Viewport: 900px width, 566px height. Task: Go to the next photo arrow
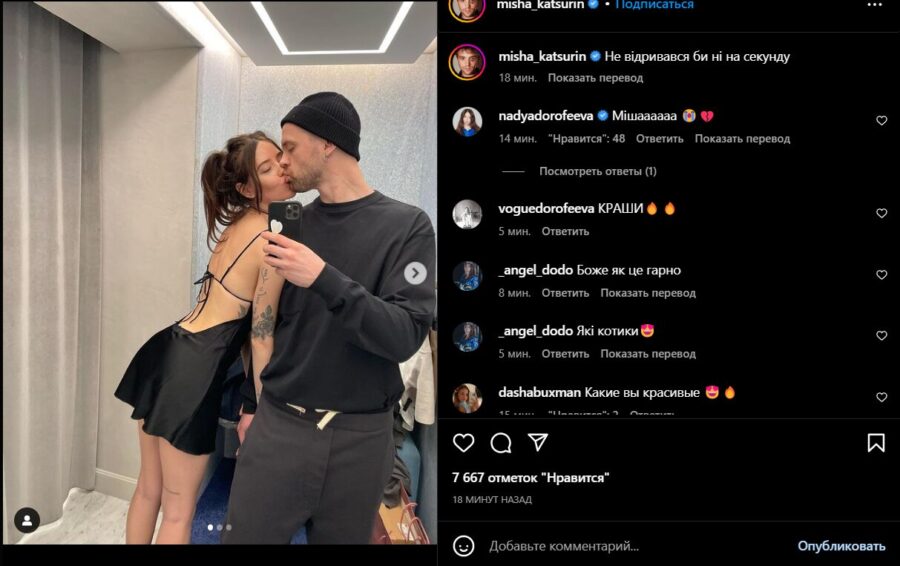(x=415, y=273)
